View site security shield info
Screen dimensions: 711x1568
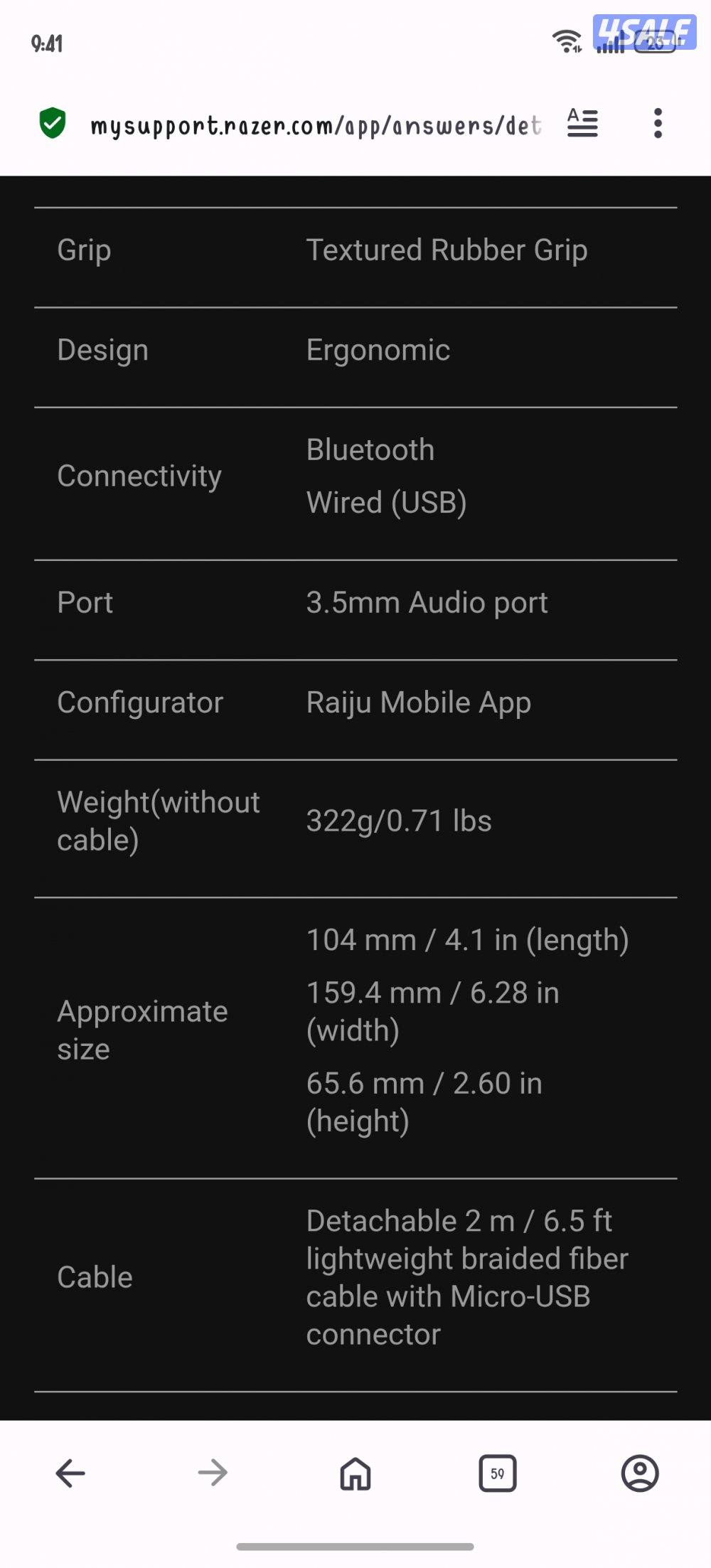(x=53, y=124)
